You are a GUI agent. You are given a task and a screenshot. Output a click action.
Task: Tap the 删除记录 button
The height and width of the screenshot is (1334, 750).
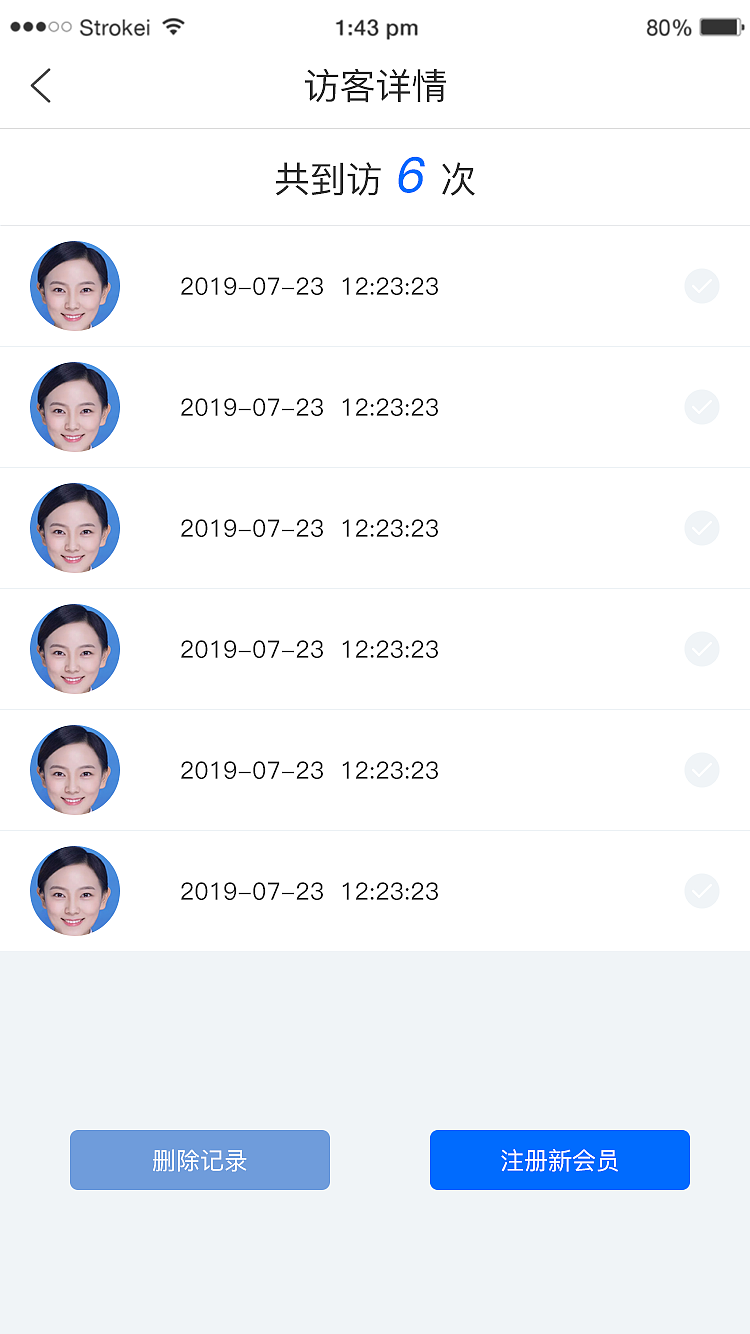[199, 1160]
